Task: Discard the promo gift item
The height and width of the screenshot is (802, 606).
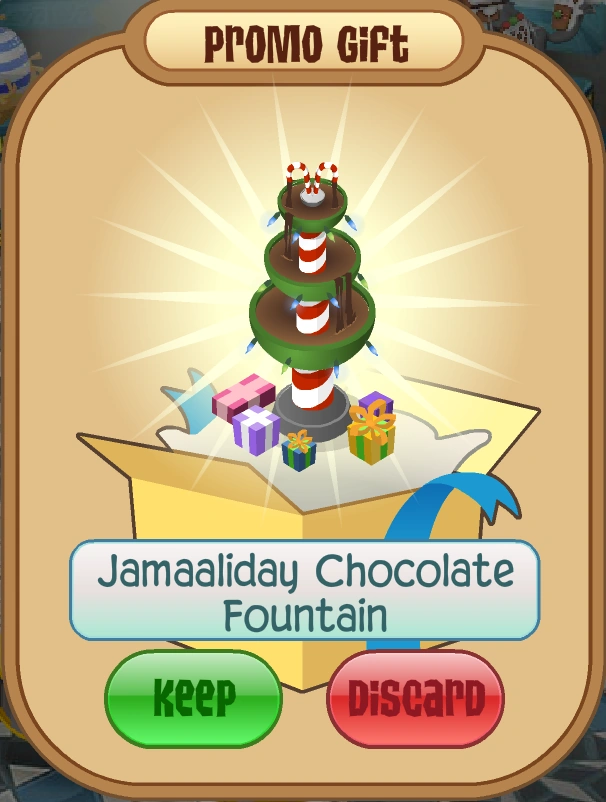Action: pos(415,697)
